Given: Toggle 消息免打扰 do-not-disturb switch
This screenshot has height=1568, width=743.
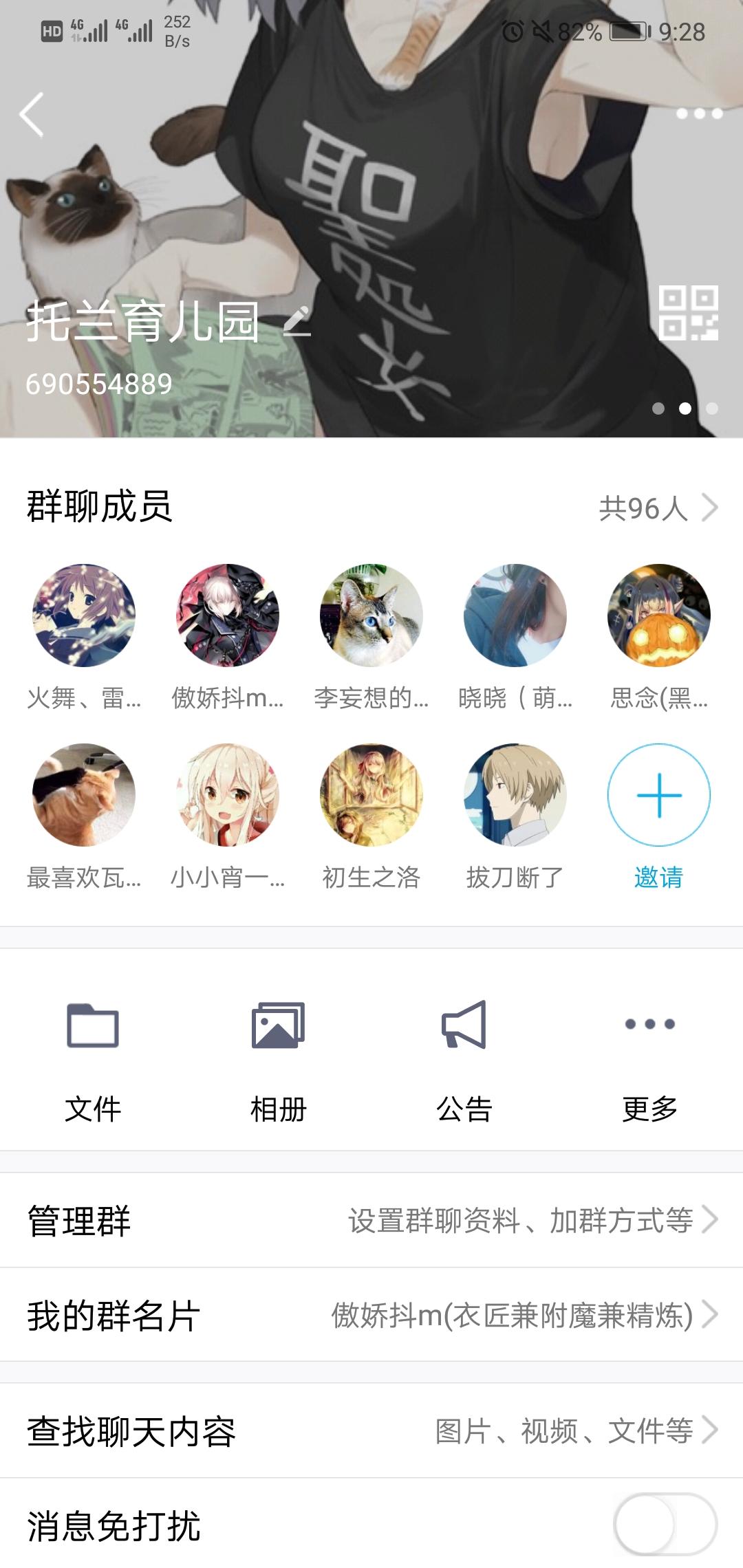Looking at the screenshot, I should 666,1525.
